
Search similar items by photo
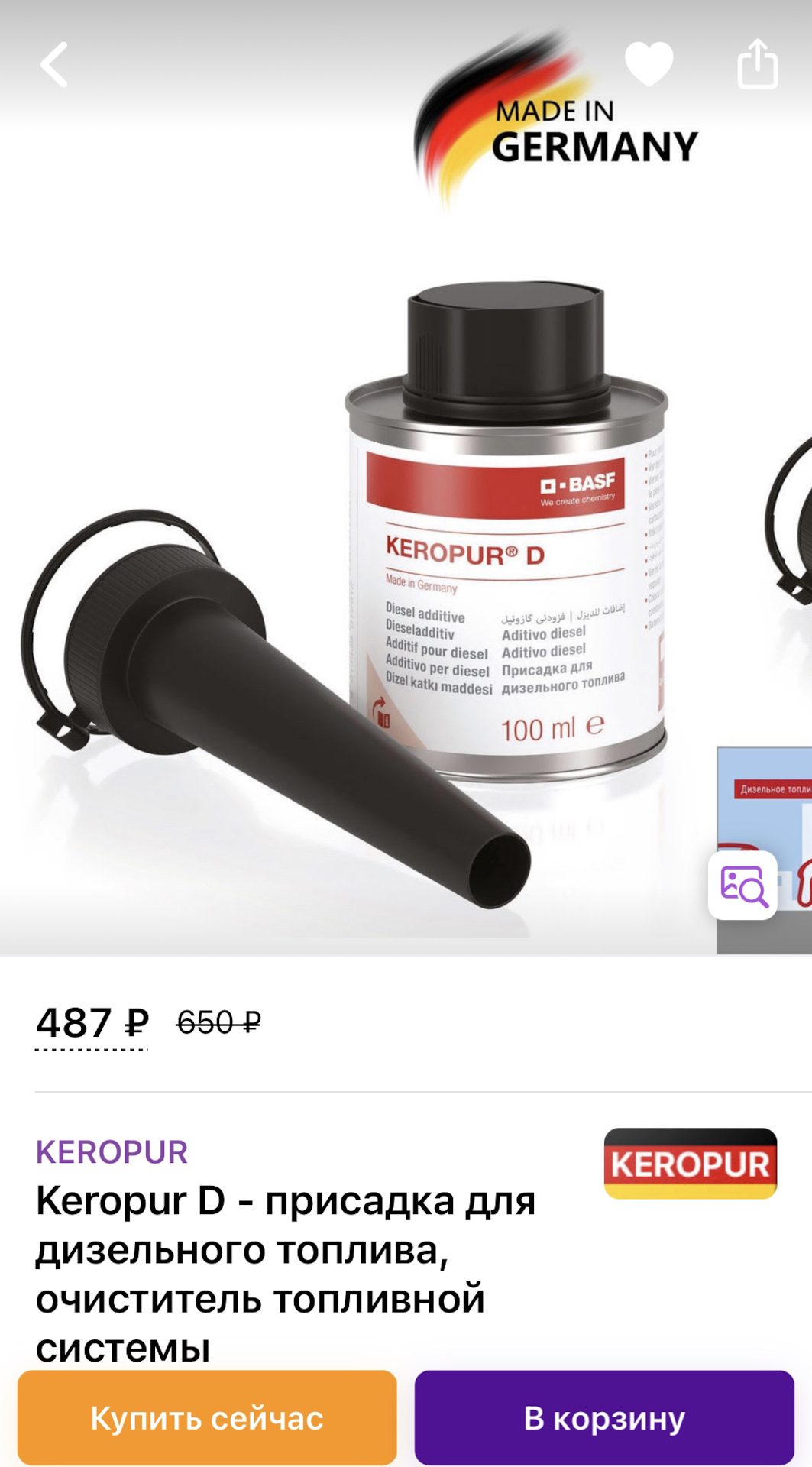pyautogui.click(x=742, y=886)
